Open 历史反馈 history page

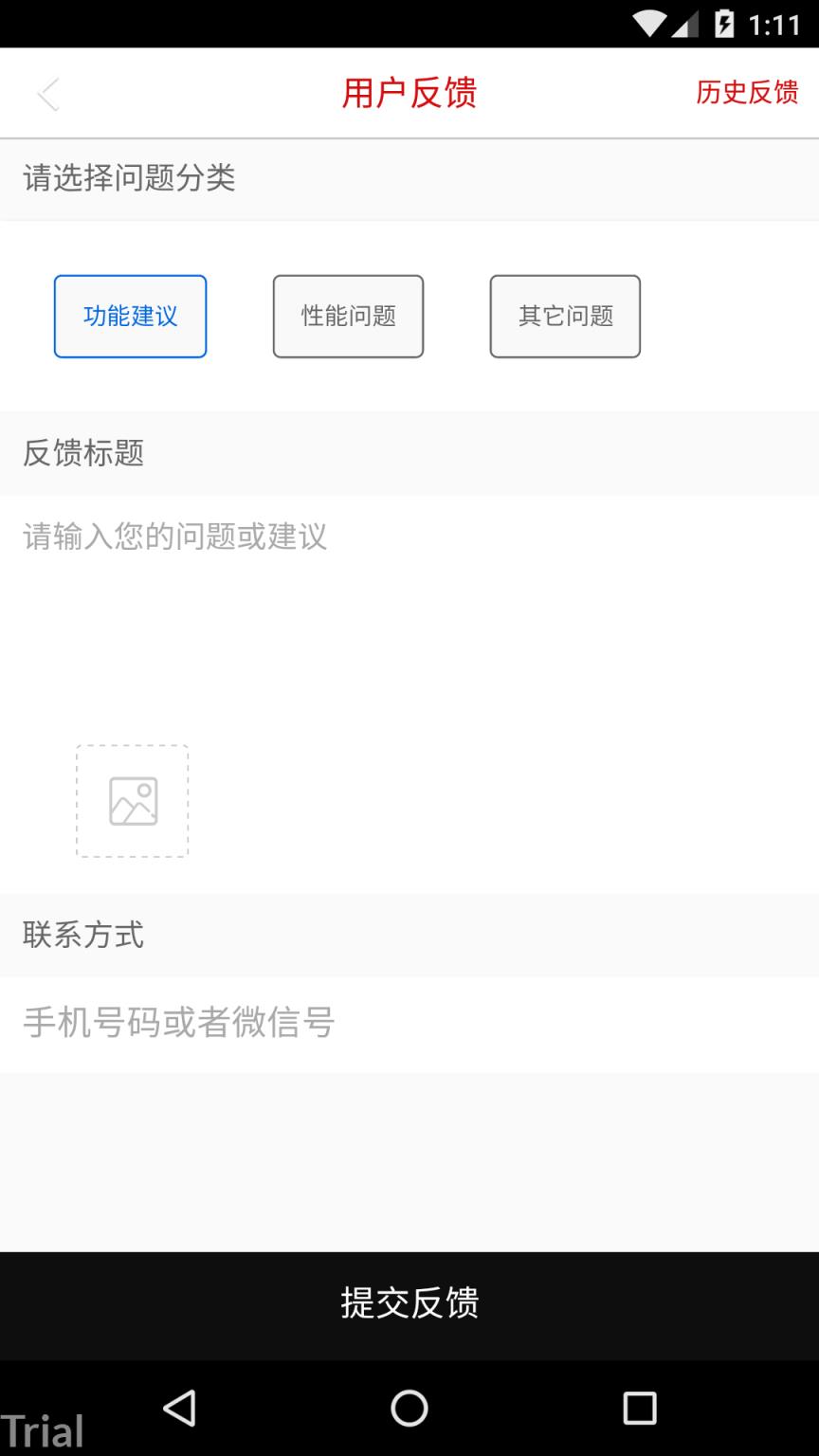746,92
